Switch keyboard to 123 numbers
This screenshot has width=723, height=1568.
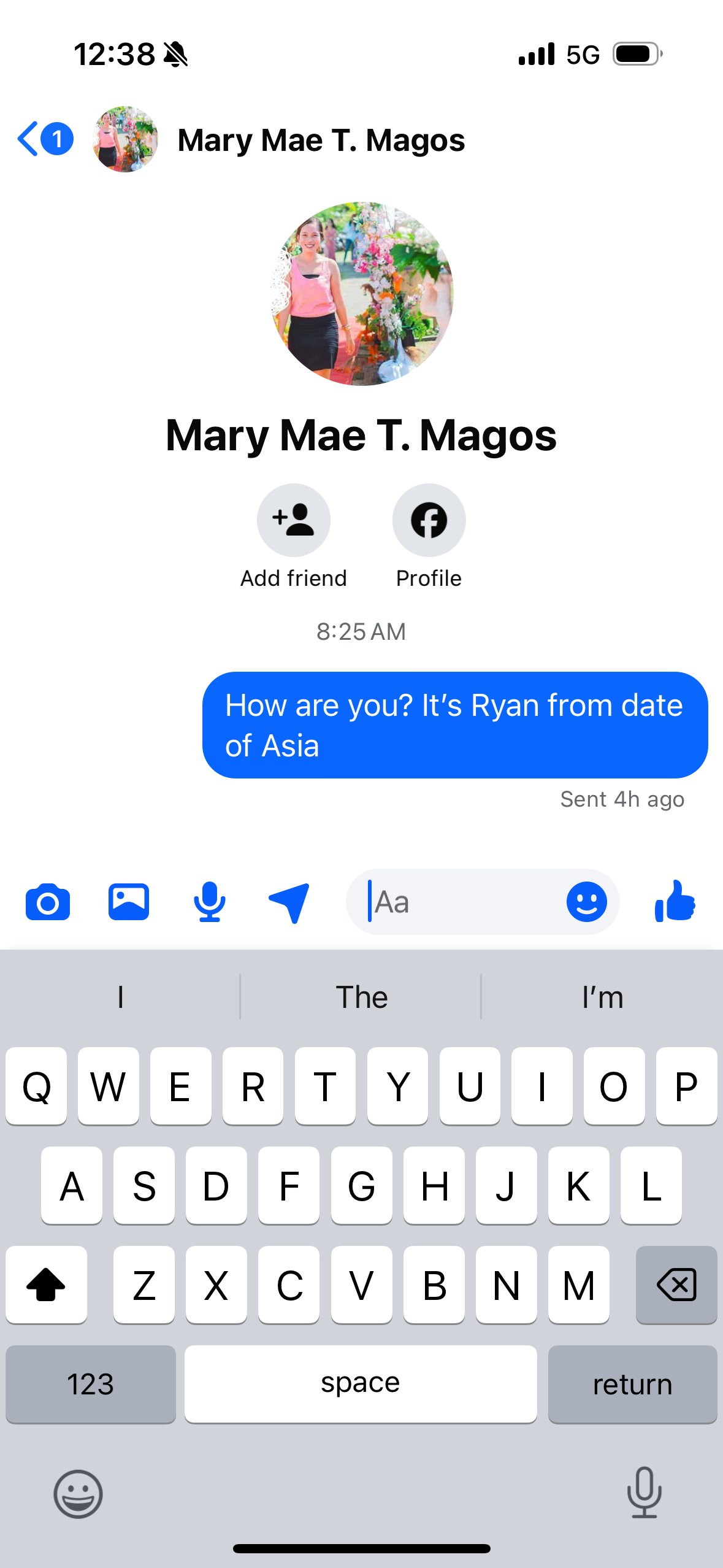click(x=91, y=1385)
